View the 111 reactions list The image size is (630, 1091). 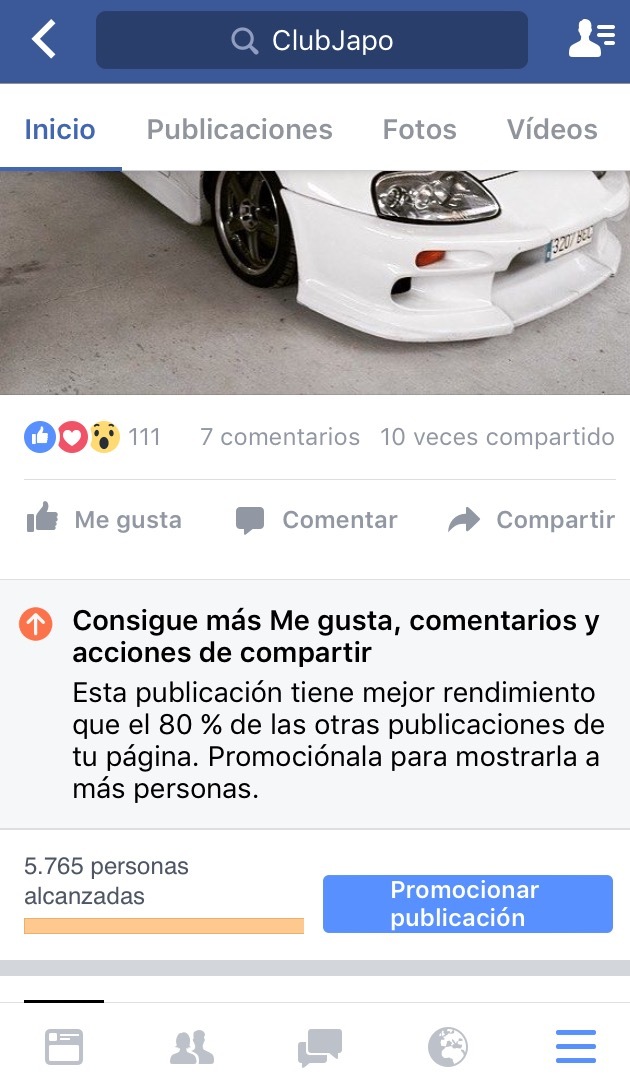click(x=93, y=437)
